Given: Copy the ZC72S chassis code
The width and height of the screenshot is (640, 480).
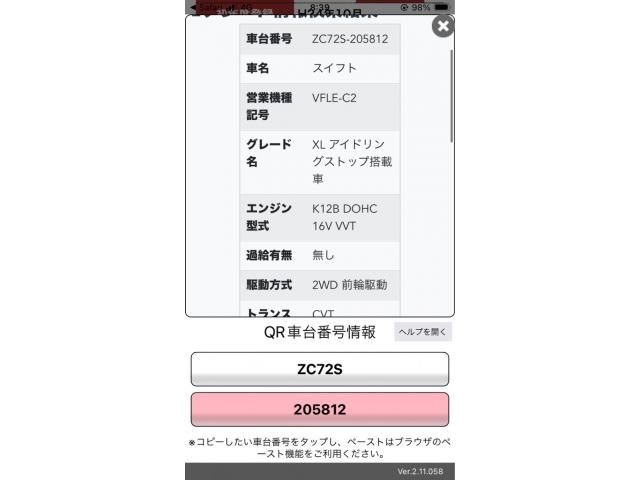Looking at the screenshot, I should point(320,369).
